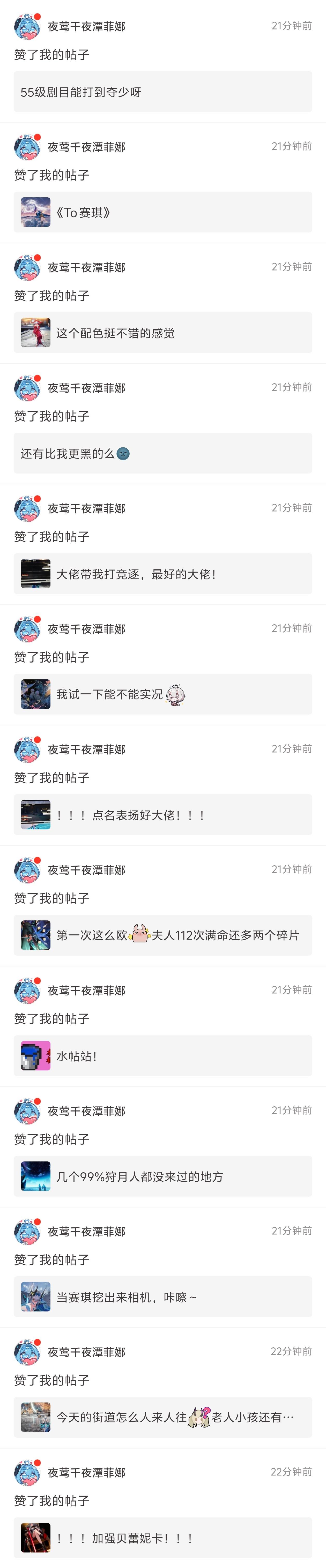Open the post 几个99%狩月人都没来过的地方

[x=163, y=1177]
